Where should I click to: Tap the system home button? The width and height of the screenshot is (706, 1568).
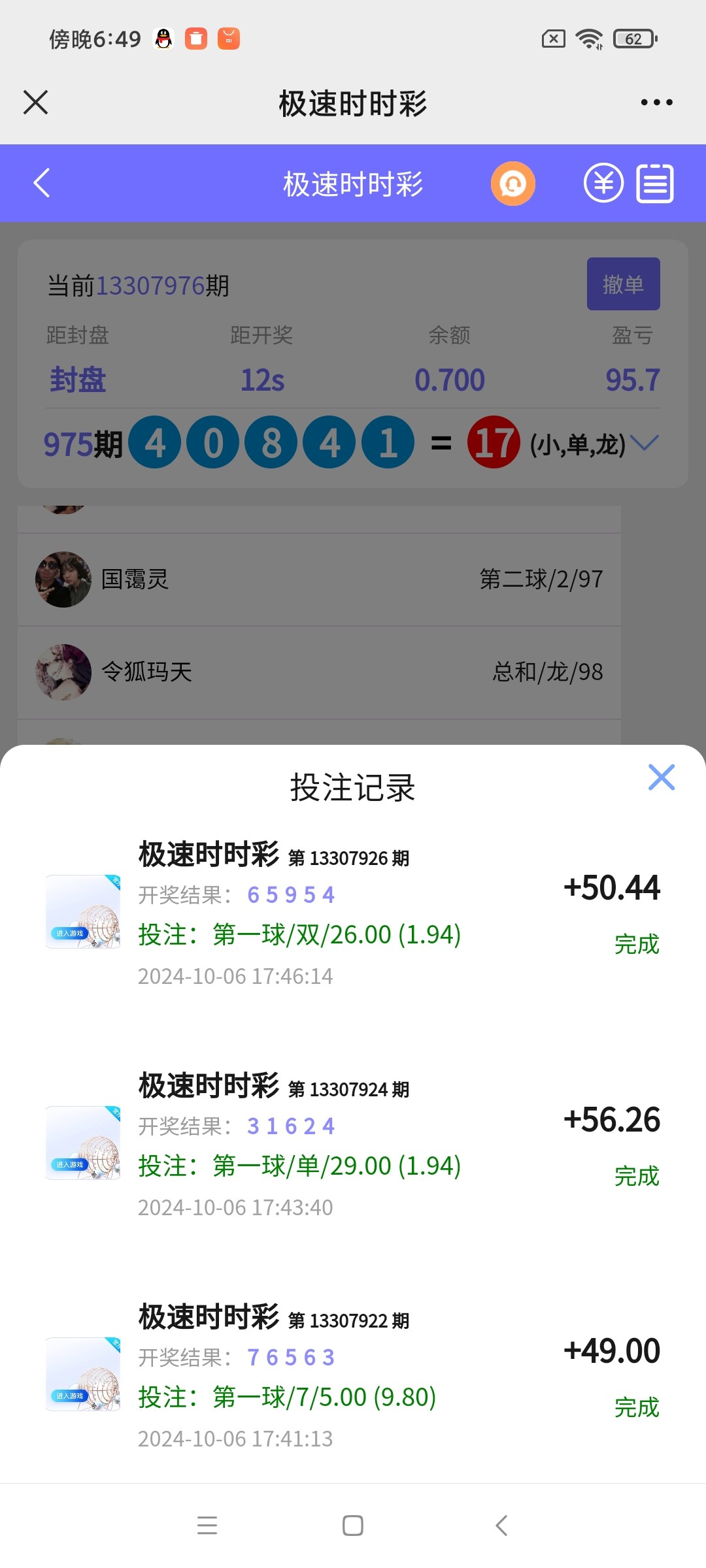click(x=353, y=1526)
